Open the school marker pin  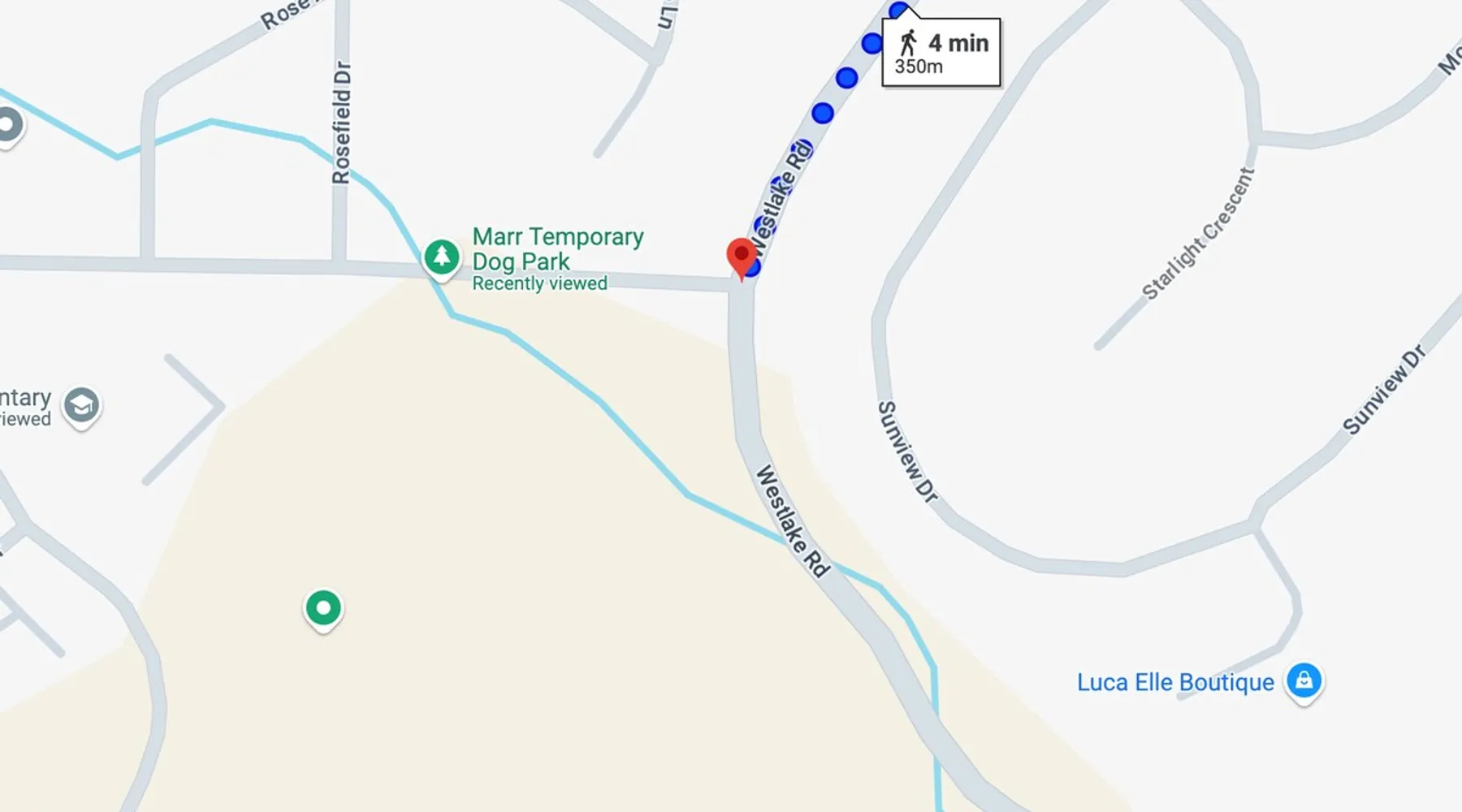[81, 405]
